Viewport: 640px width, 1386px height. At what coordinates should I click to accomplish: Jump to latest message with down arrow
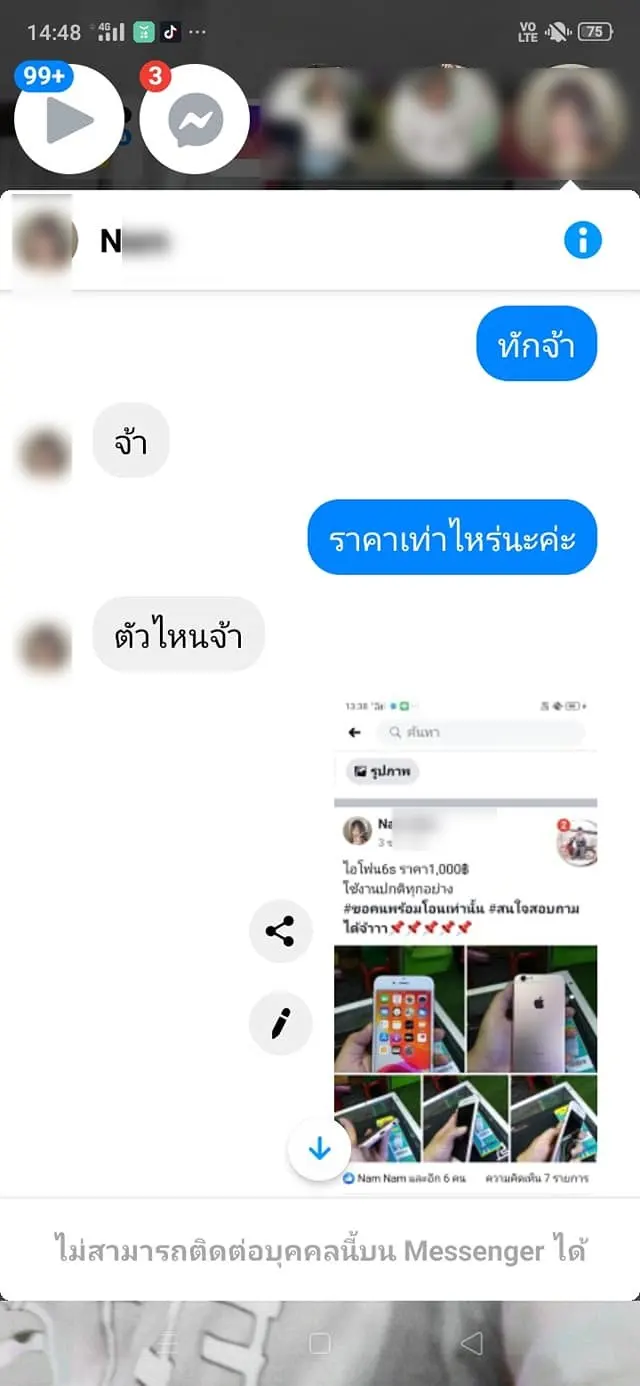point(319,1149)
